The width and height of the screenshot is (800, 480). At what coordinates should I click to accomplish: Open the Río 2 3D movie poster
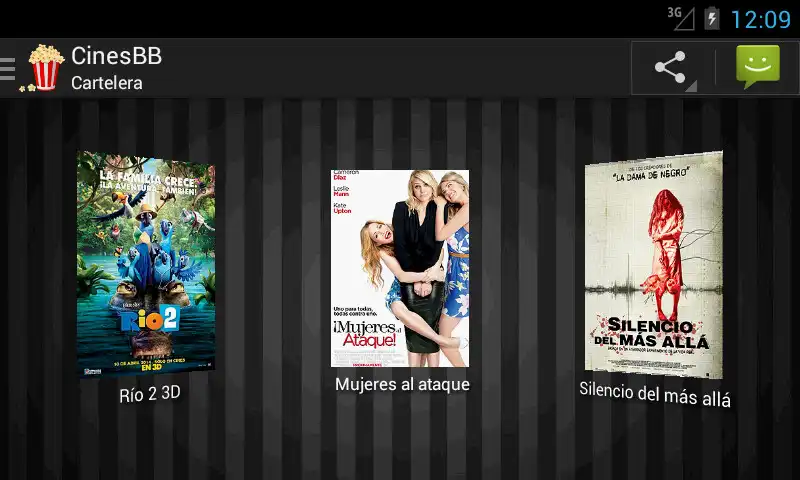[x=146, y=264]
